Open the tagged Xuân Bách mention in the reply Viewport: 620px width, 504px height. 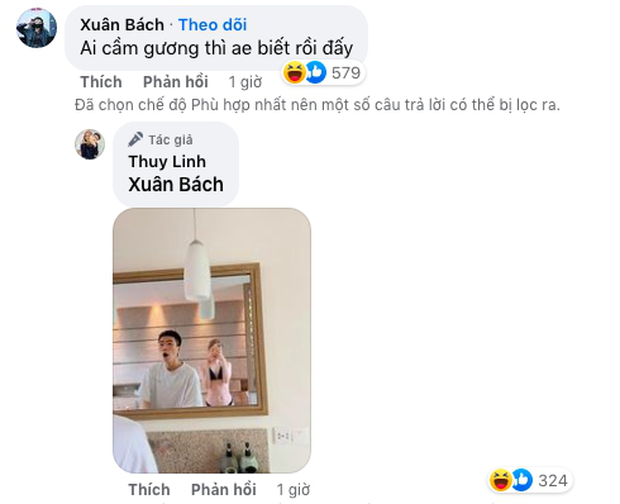[176, 184]
